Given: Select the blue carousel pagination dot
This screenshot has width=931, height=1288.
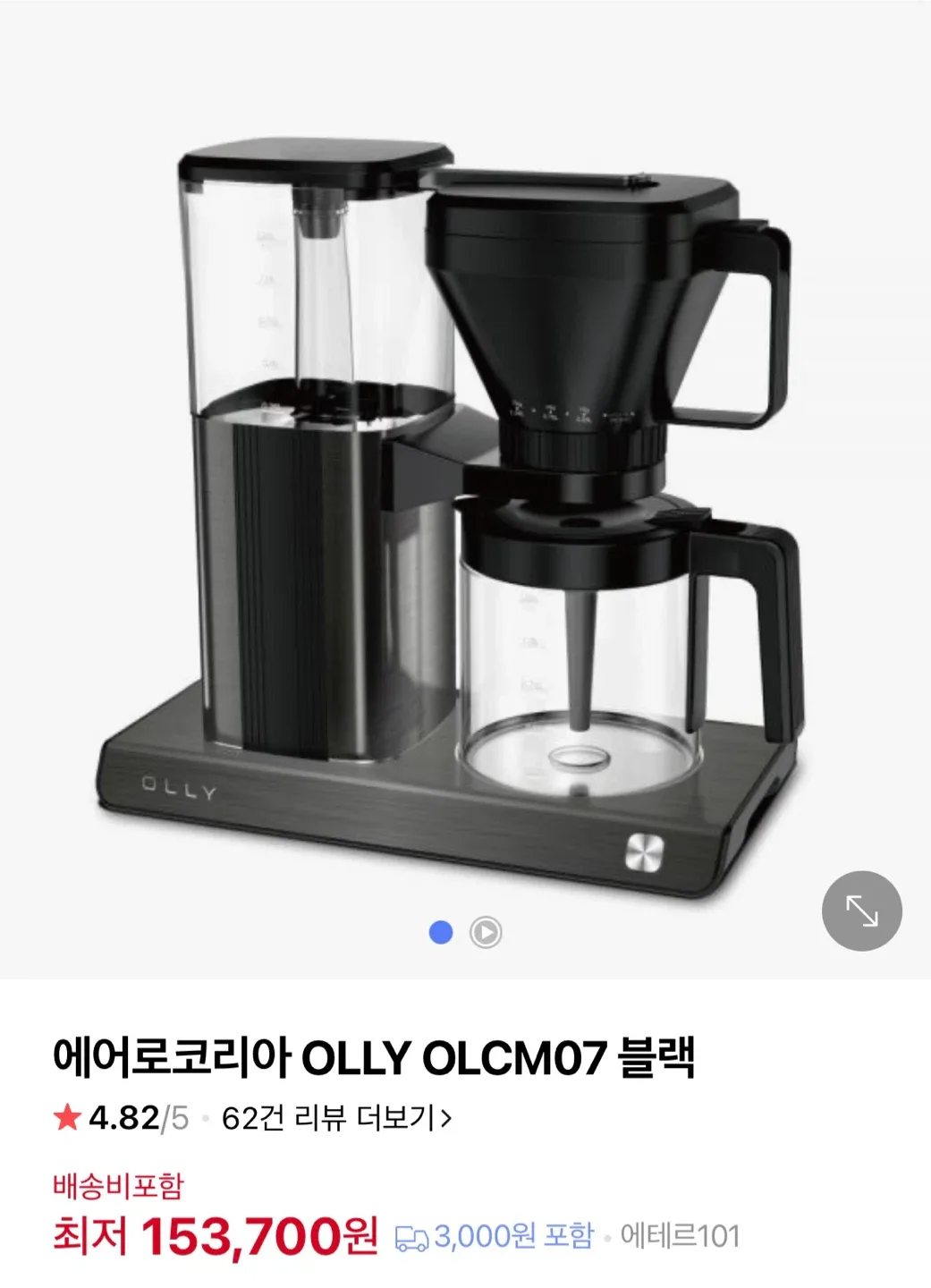Looking at the screenshot, I should pos(439,933).
